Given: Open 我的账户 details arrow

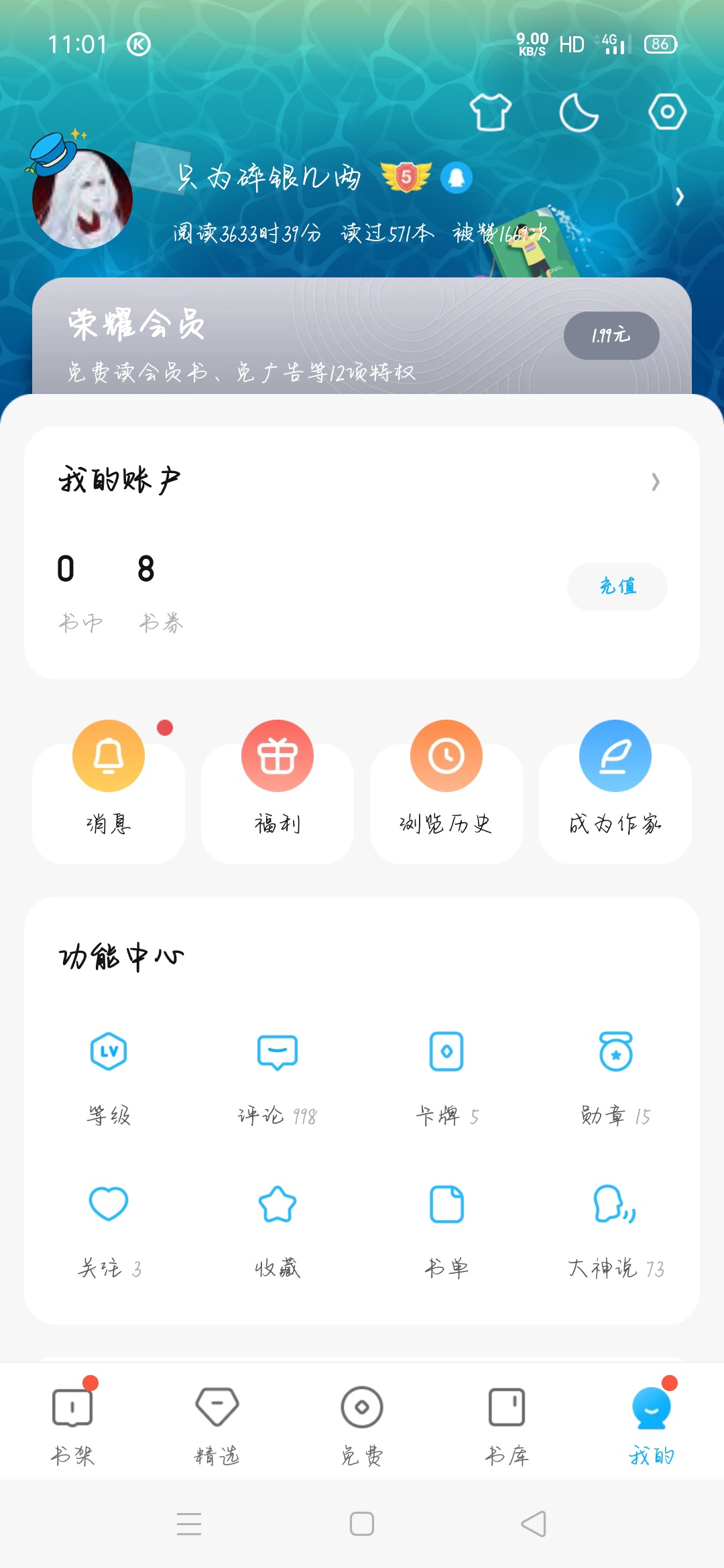Looking at the screenshot, I should coord(656,482).
